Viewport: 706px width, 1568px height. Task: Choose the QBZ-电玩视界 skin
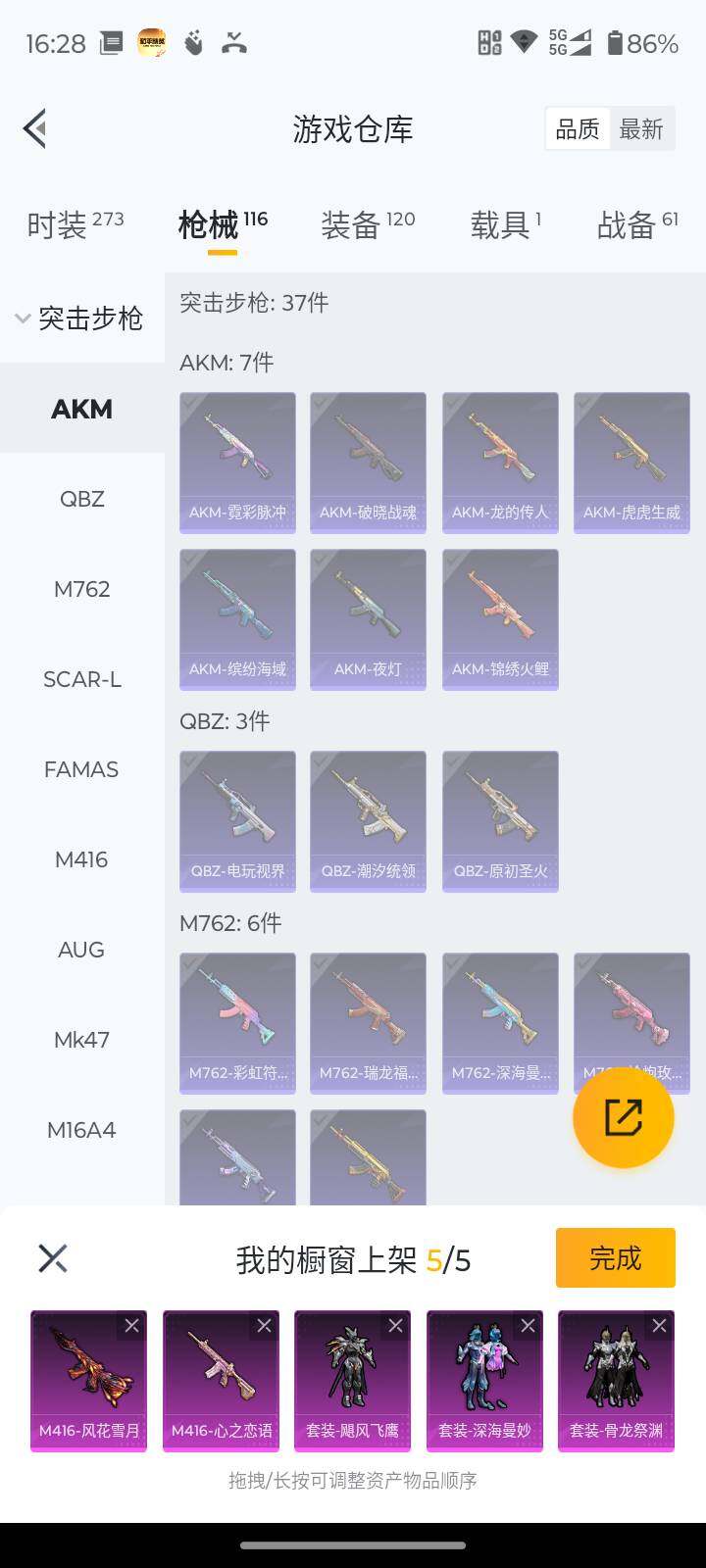pos(237,821)
